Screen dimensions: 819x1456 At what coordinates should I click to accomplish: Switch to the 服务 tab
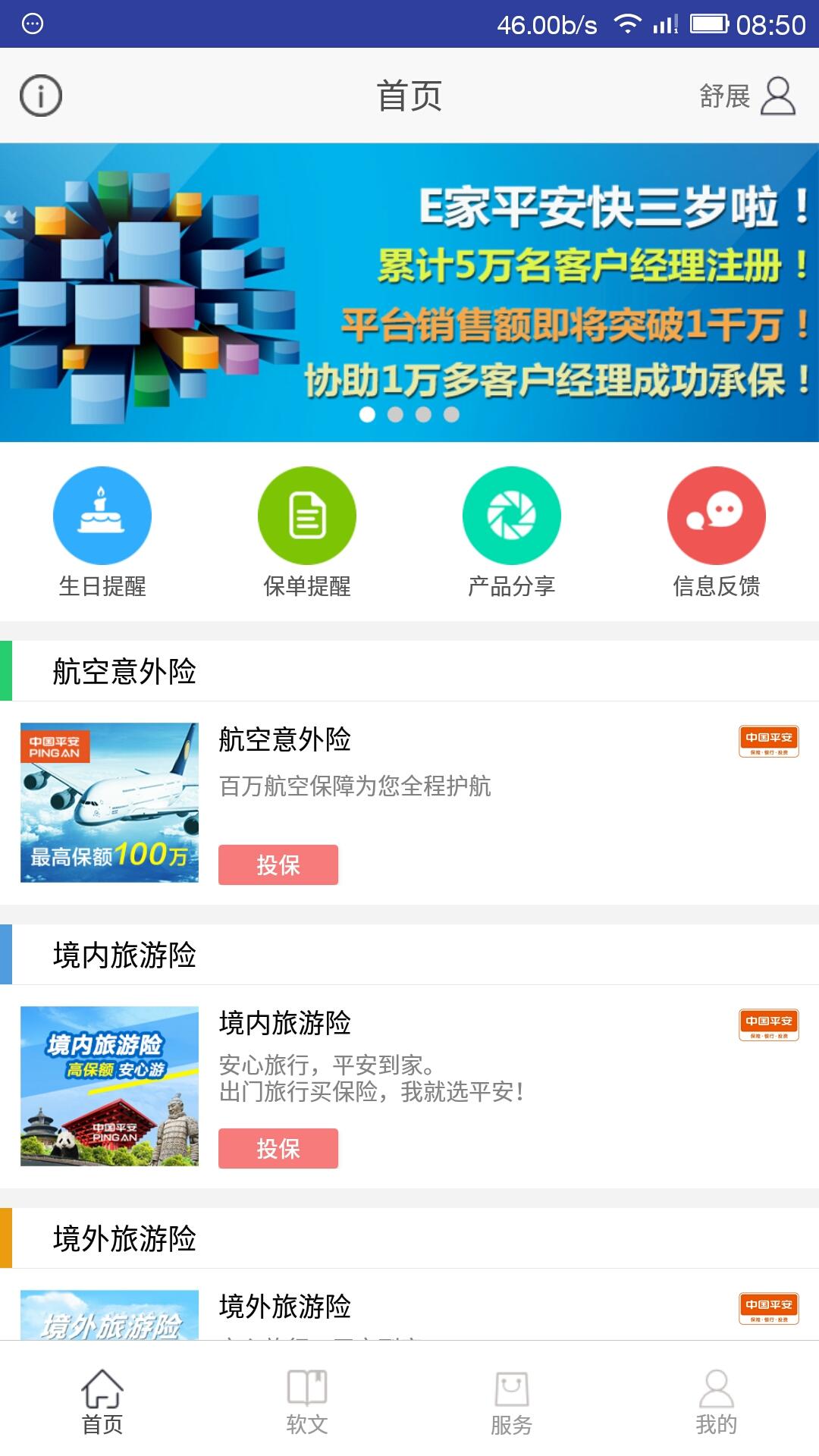pyautogui.click(x=512, y=1401)
